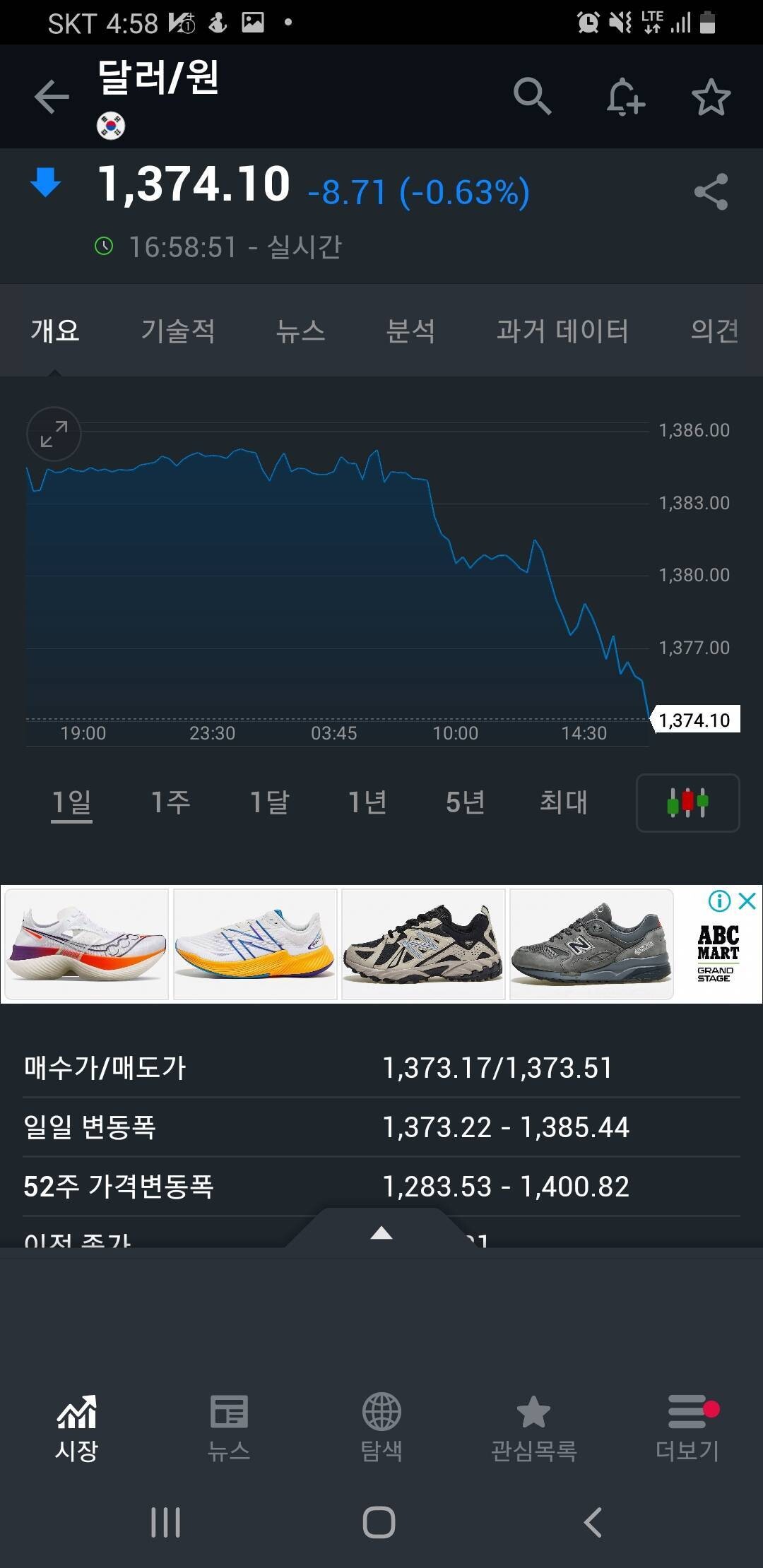Toggle the star to favorite 달러/원
Viewport: 763px width, 1568px height.
point(712,97)
